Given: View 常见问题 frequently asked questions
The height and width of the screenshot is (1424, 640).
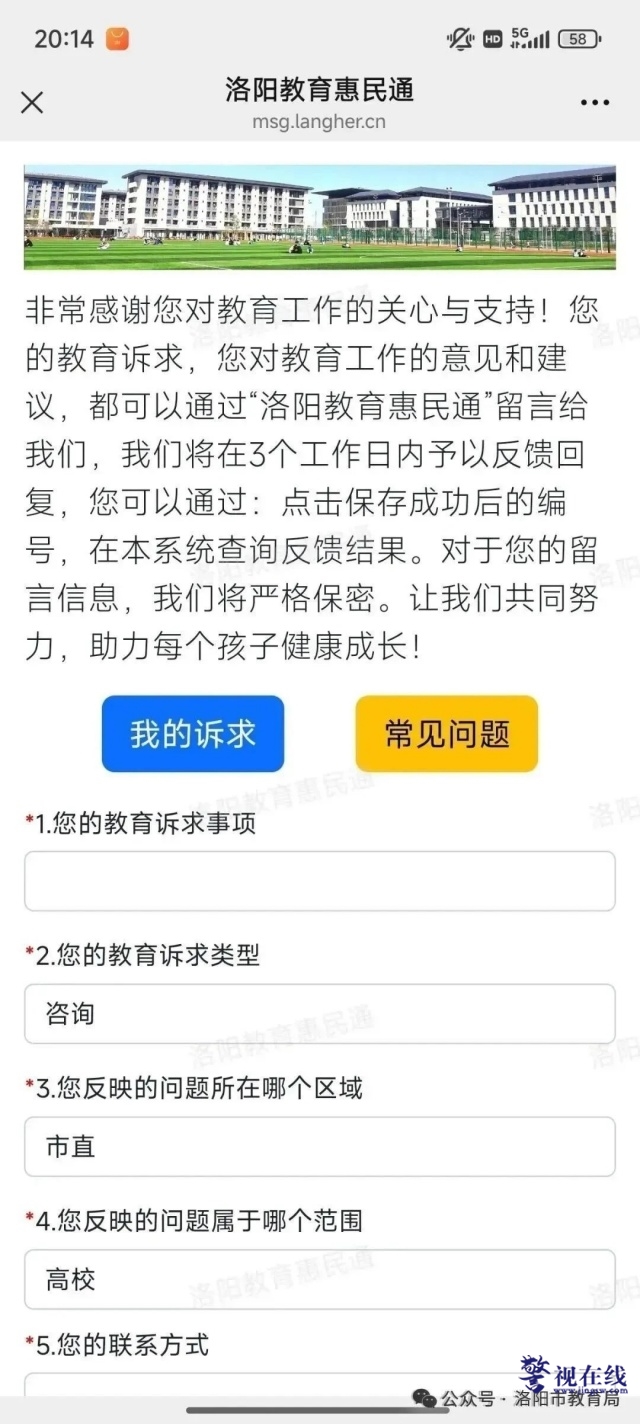Looking at the screenshot, I should point(447,734).
